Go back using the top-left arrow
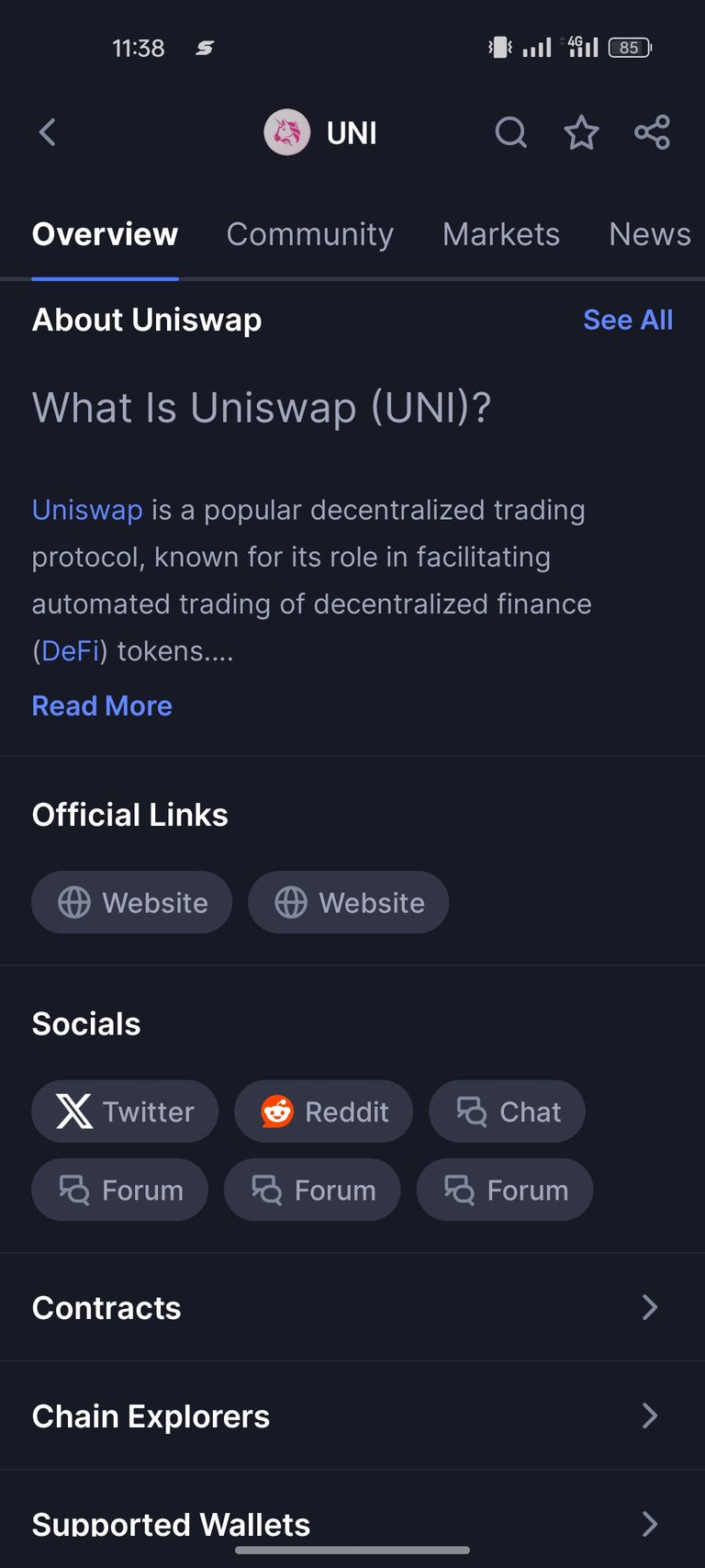This screenshot has width=705, height=1568. [x=48, y=132]
